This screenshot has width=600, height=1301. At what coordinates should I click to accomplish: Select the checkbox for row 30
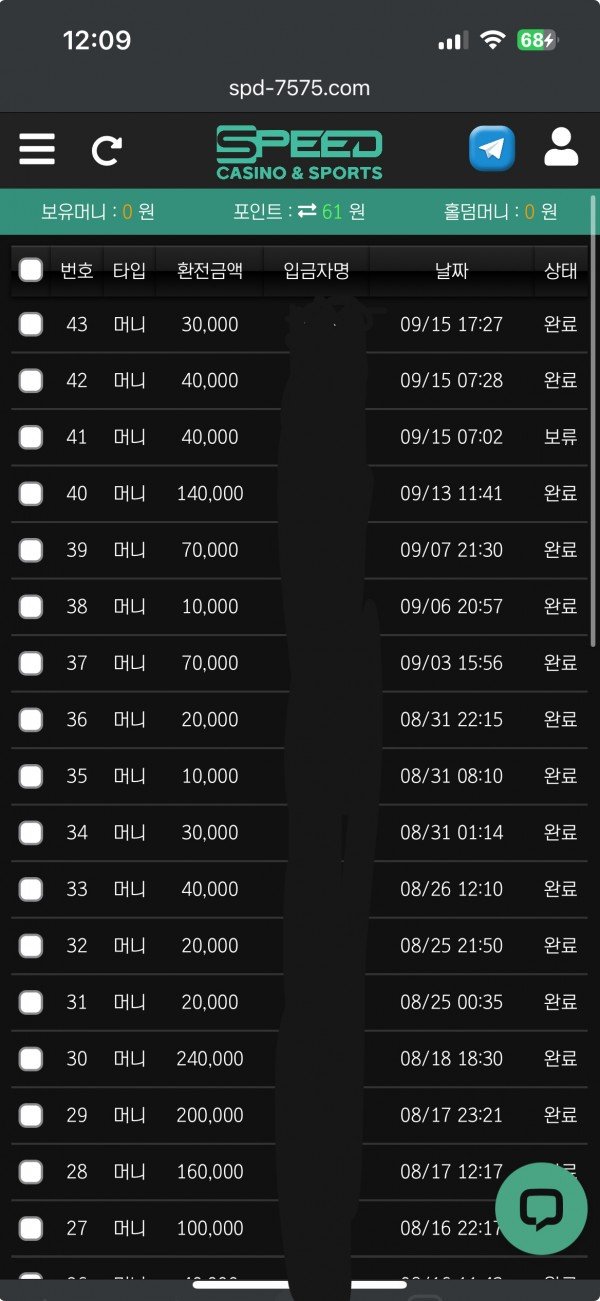coord(31,1059)
